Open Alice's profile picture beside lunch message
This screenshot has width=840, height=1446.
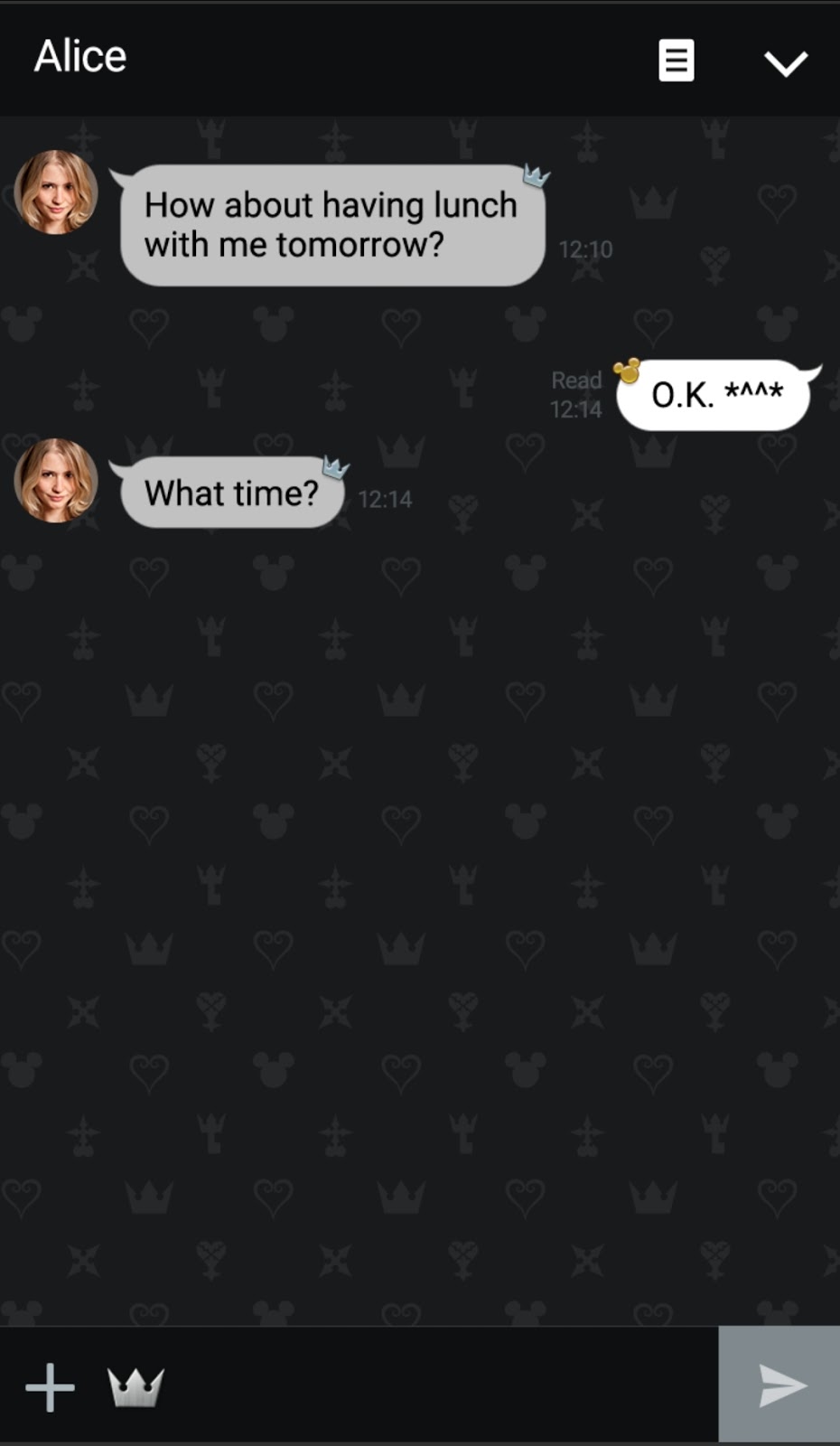point(56,192)
